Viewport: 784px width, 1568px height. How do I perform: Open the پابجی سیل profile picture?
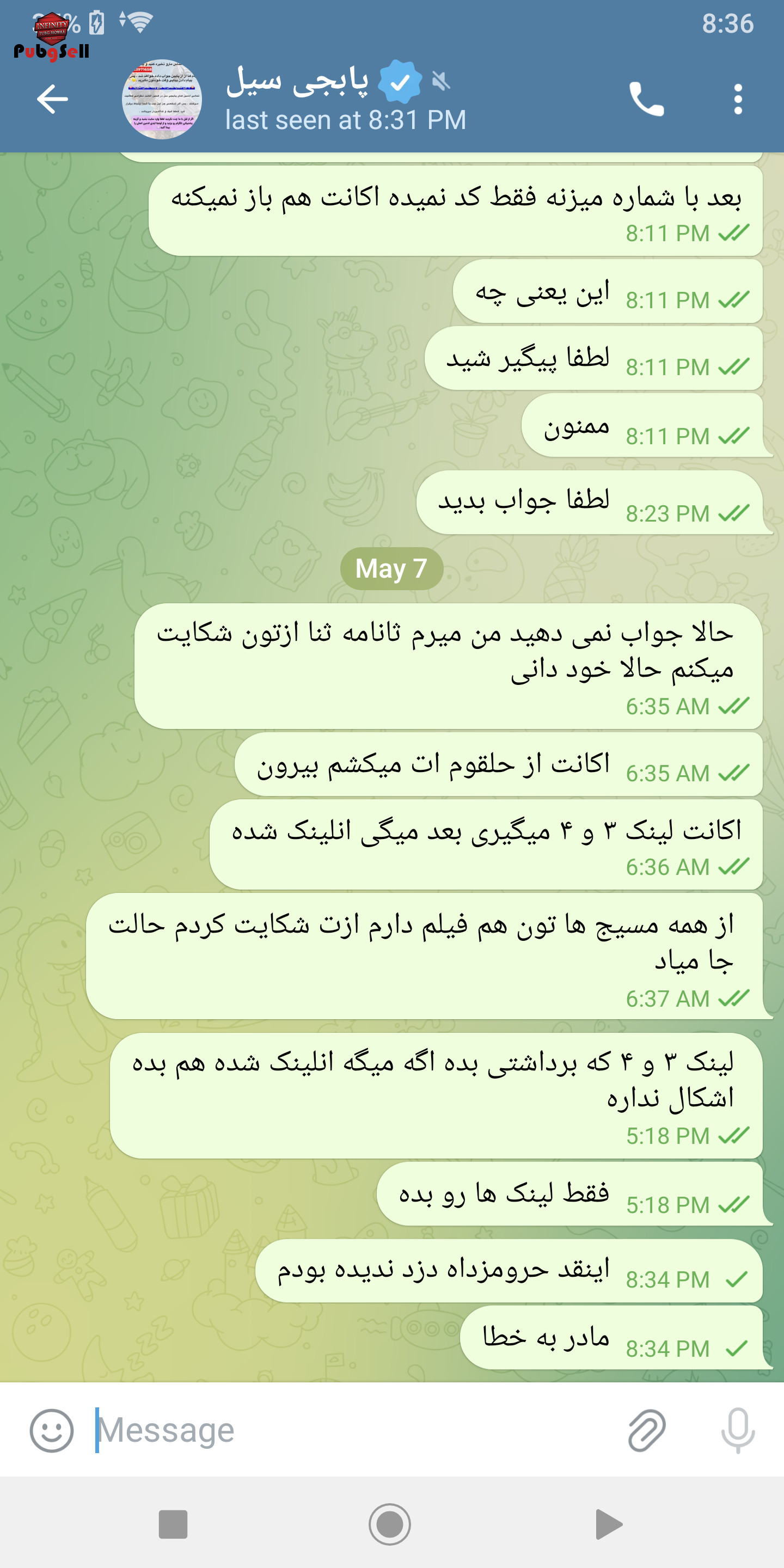point(162,99)
